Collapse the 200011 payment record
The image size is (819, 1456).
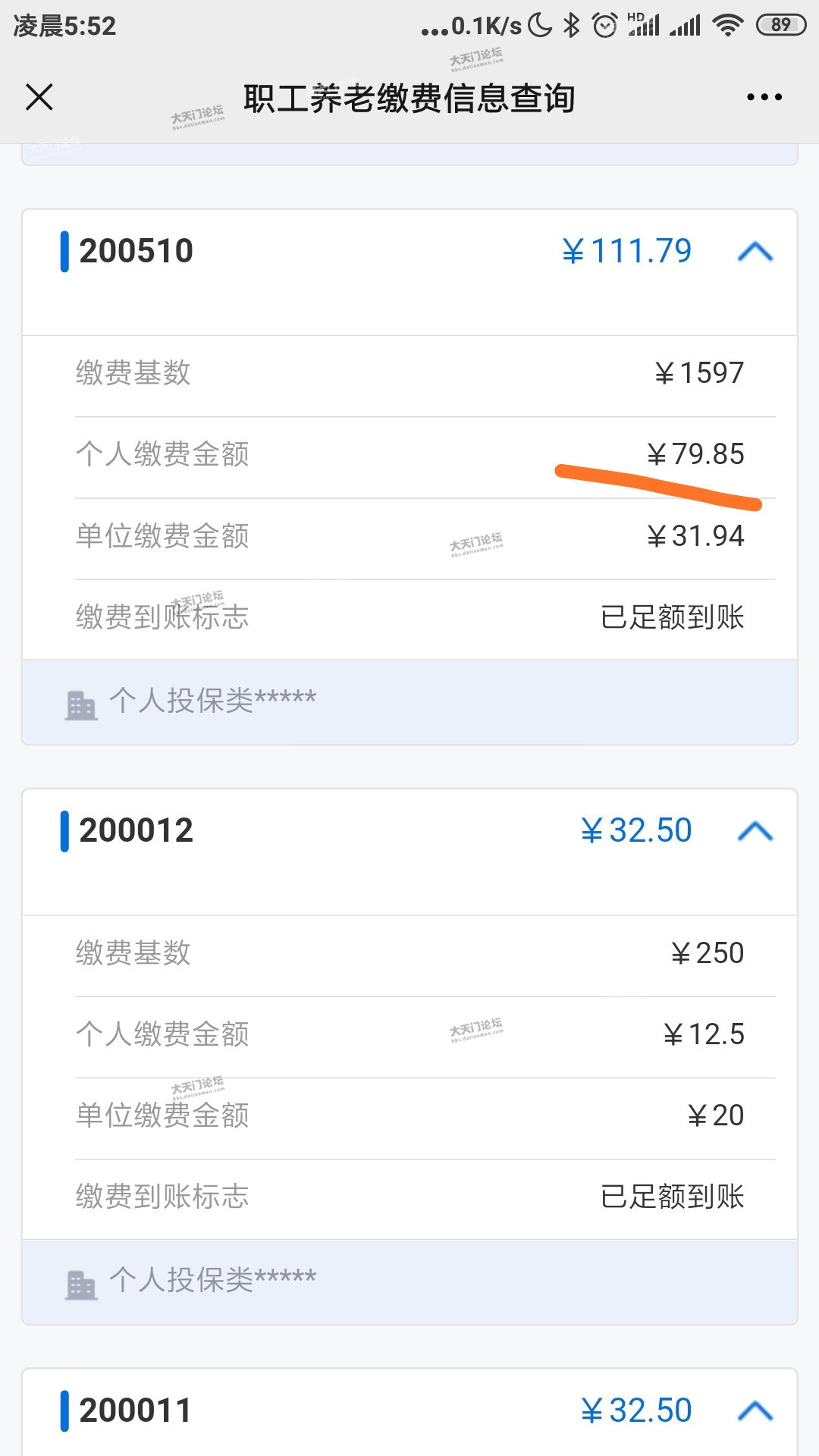(x=755, y=1410)
